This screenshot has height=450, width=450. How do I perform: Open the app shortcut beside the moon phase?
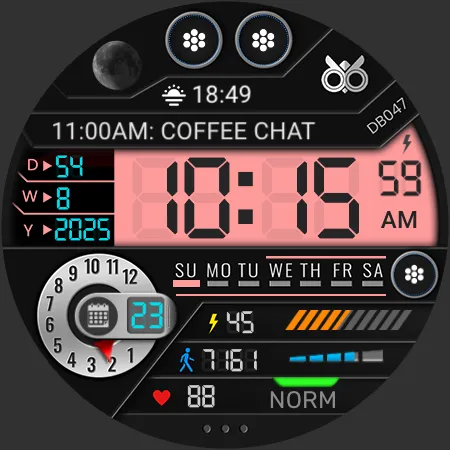click(194, 40)
